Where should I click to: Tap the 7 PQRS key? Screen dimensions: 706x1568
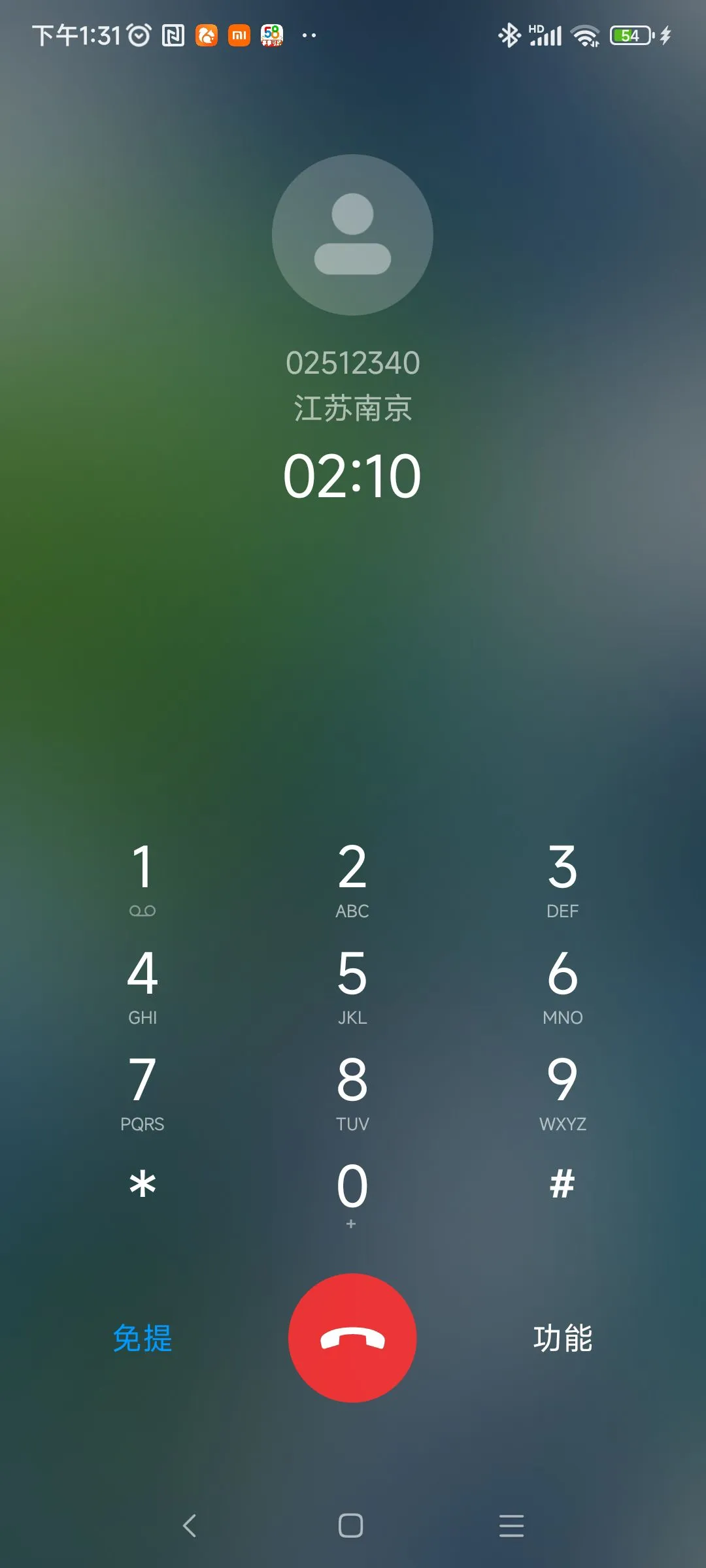[143, 1091]
